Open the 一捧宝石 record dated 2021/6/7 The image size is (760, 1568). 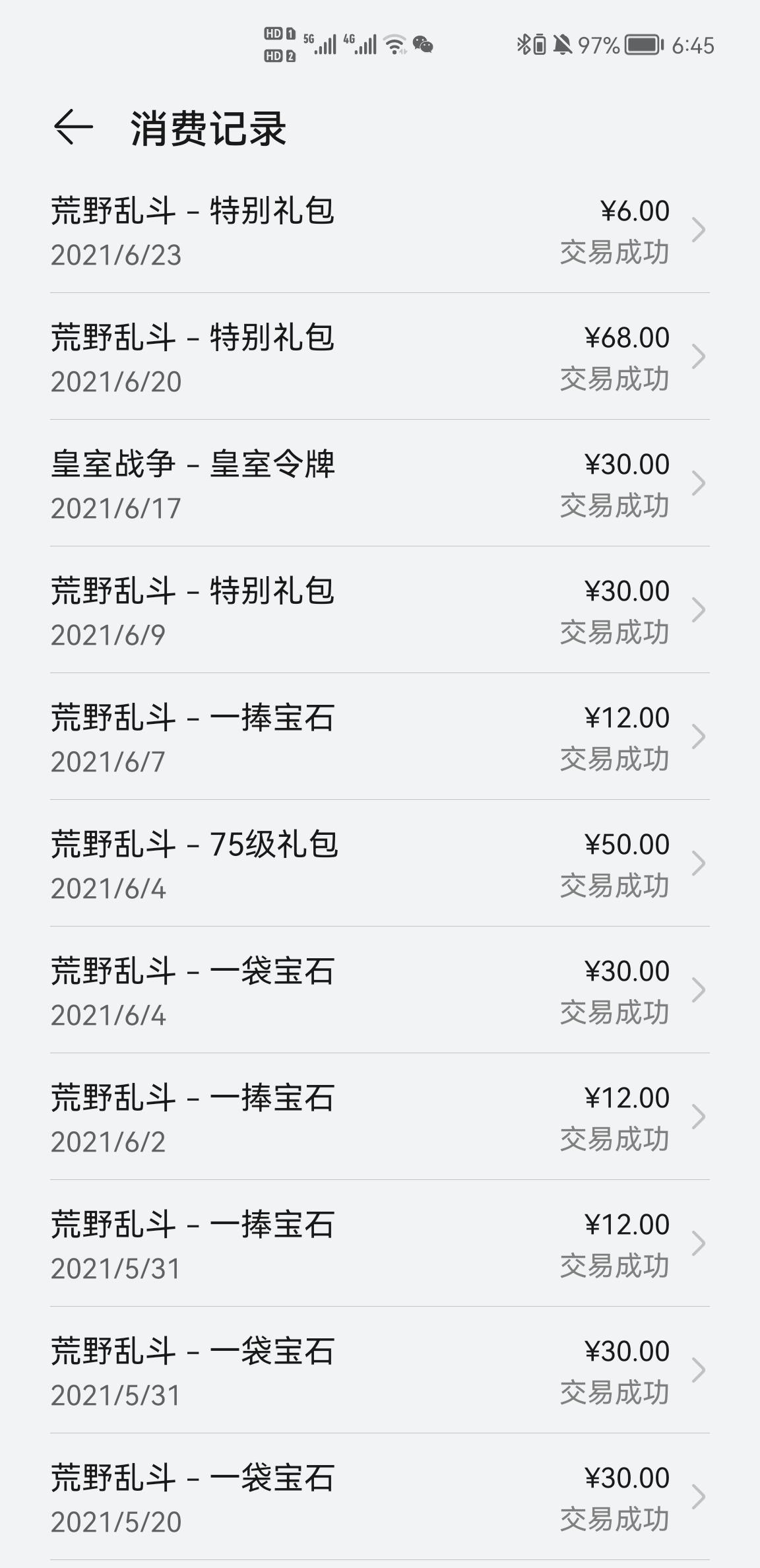[x=380, y=737]
